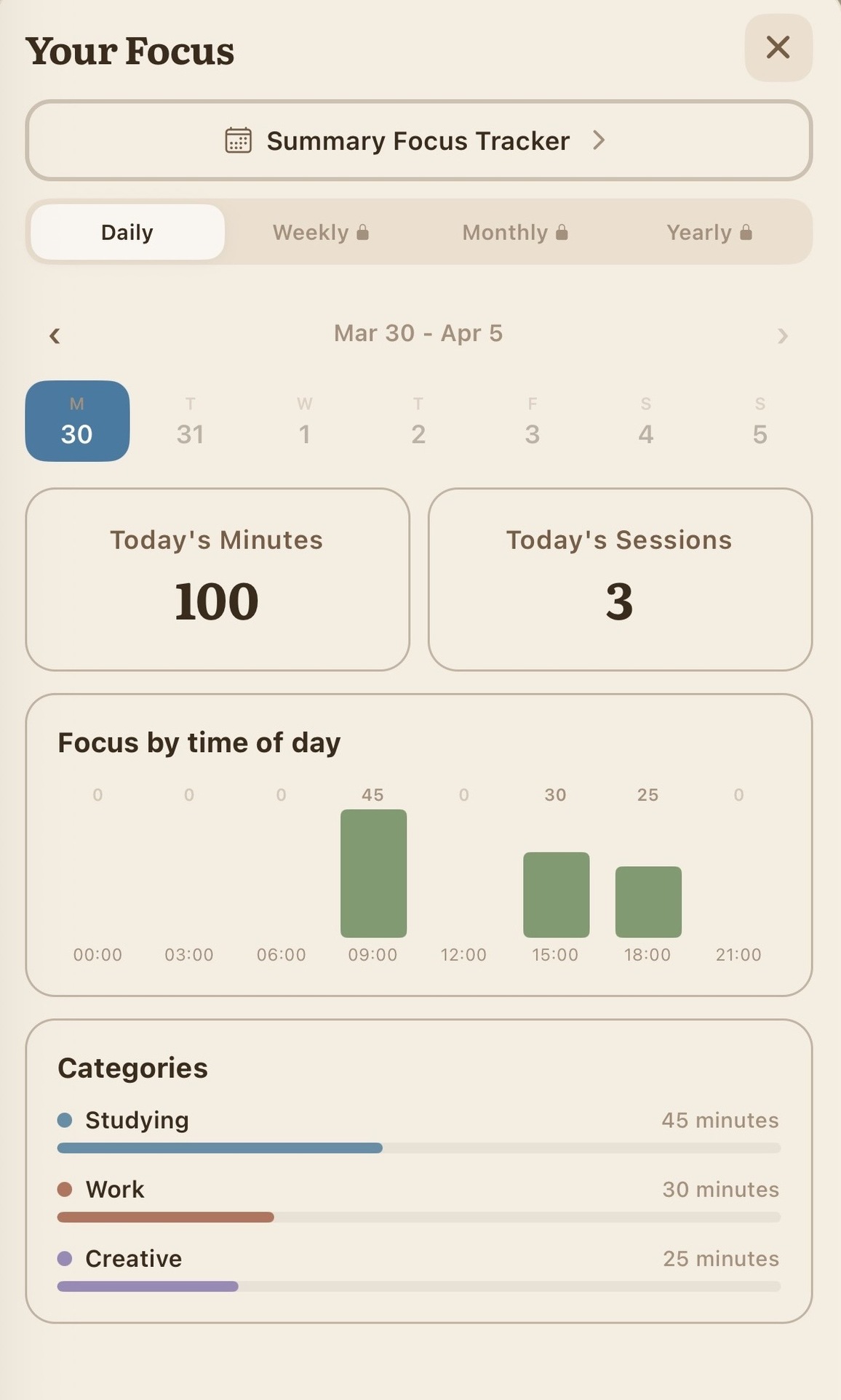Select Wednesday the 1st in the week strip
The height and width of the screenshot is (1400, 841).
304,421
